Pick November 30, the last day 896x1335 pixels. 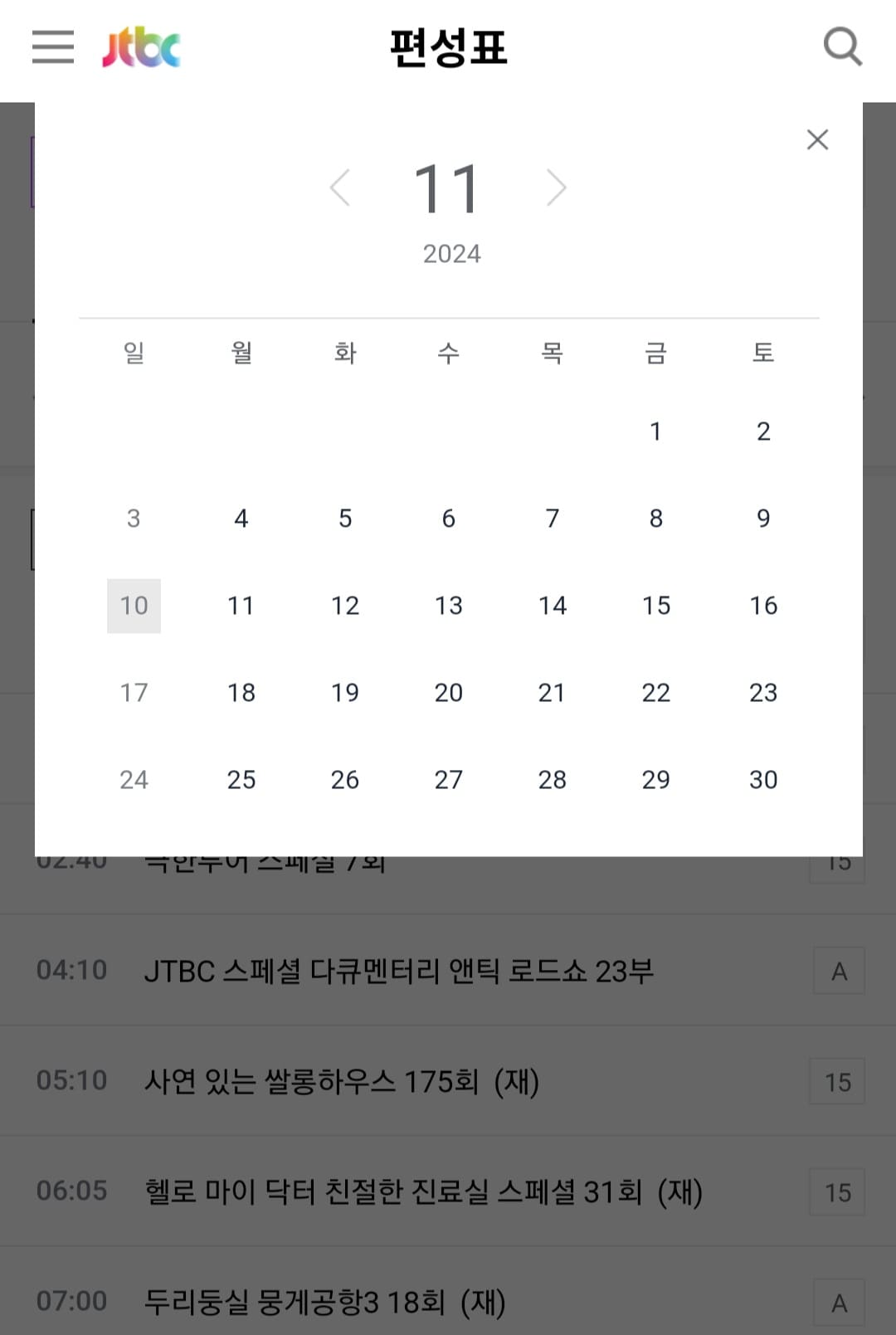(x=762, y=779)
